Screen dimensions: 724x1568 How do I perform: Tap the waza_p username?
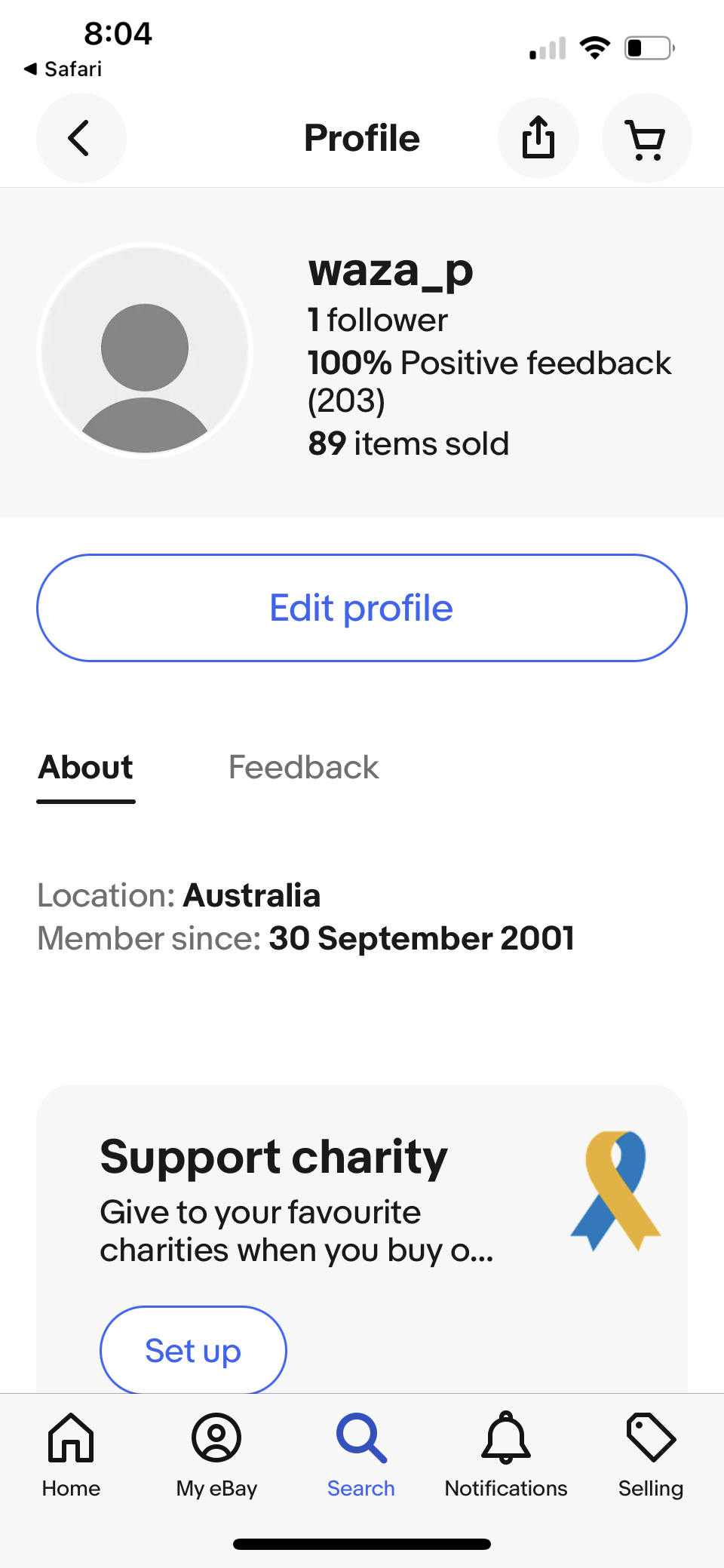391,272
